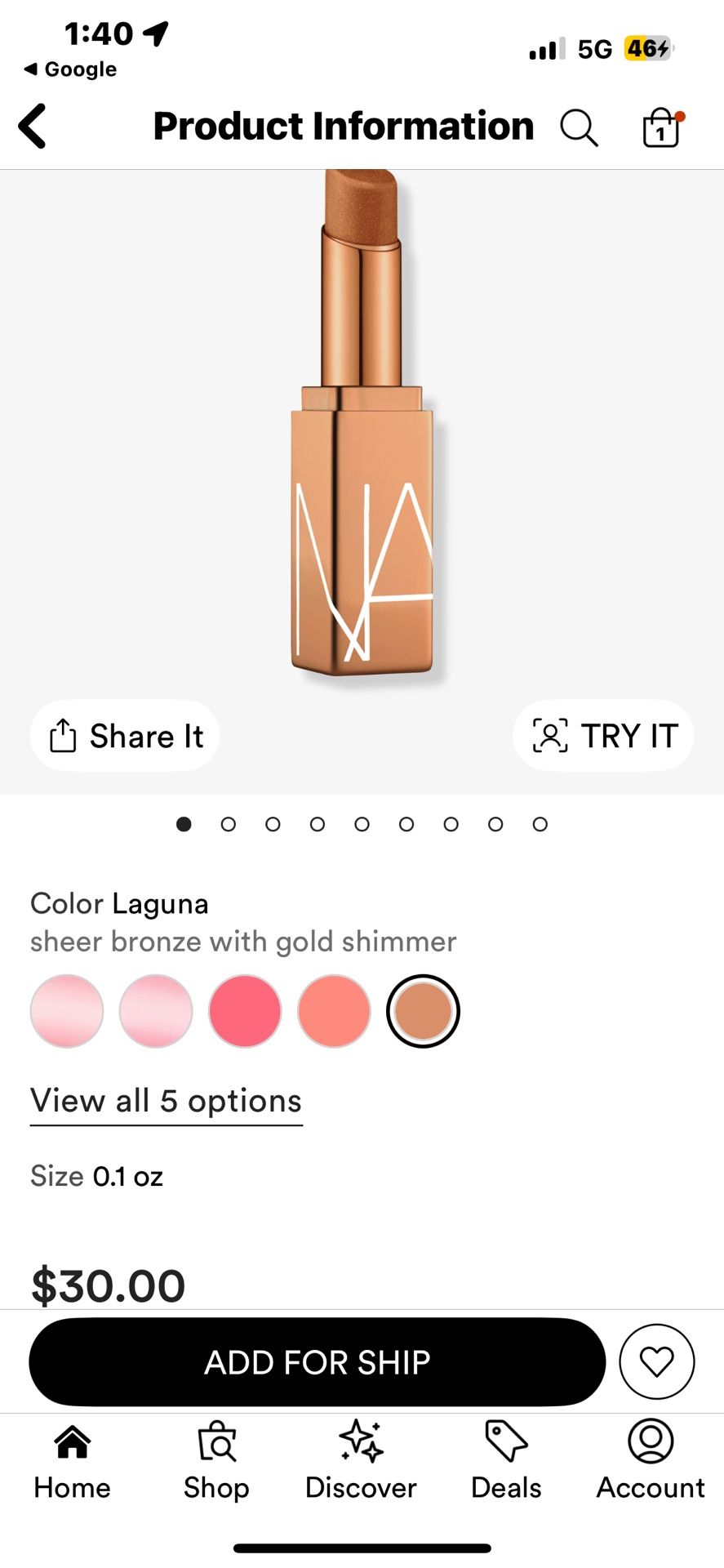The image size is (724, 1568).
Task: Select the third carousel indicator dot
Action: [273, 824]
